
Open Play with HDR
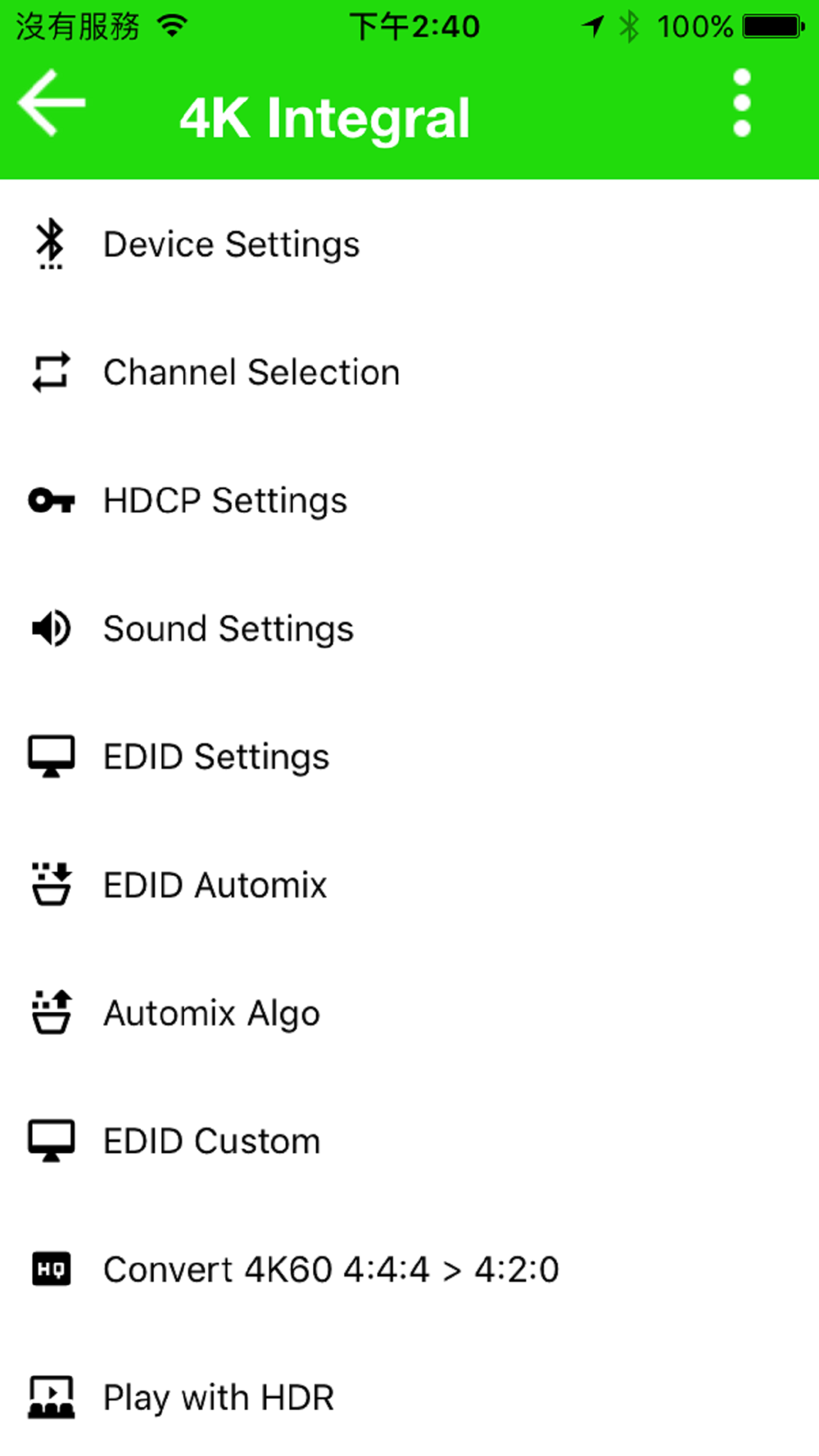(x=409, y=1398)
